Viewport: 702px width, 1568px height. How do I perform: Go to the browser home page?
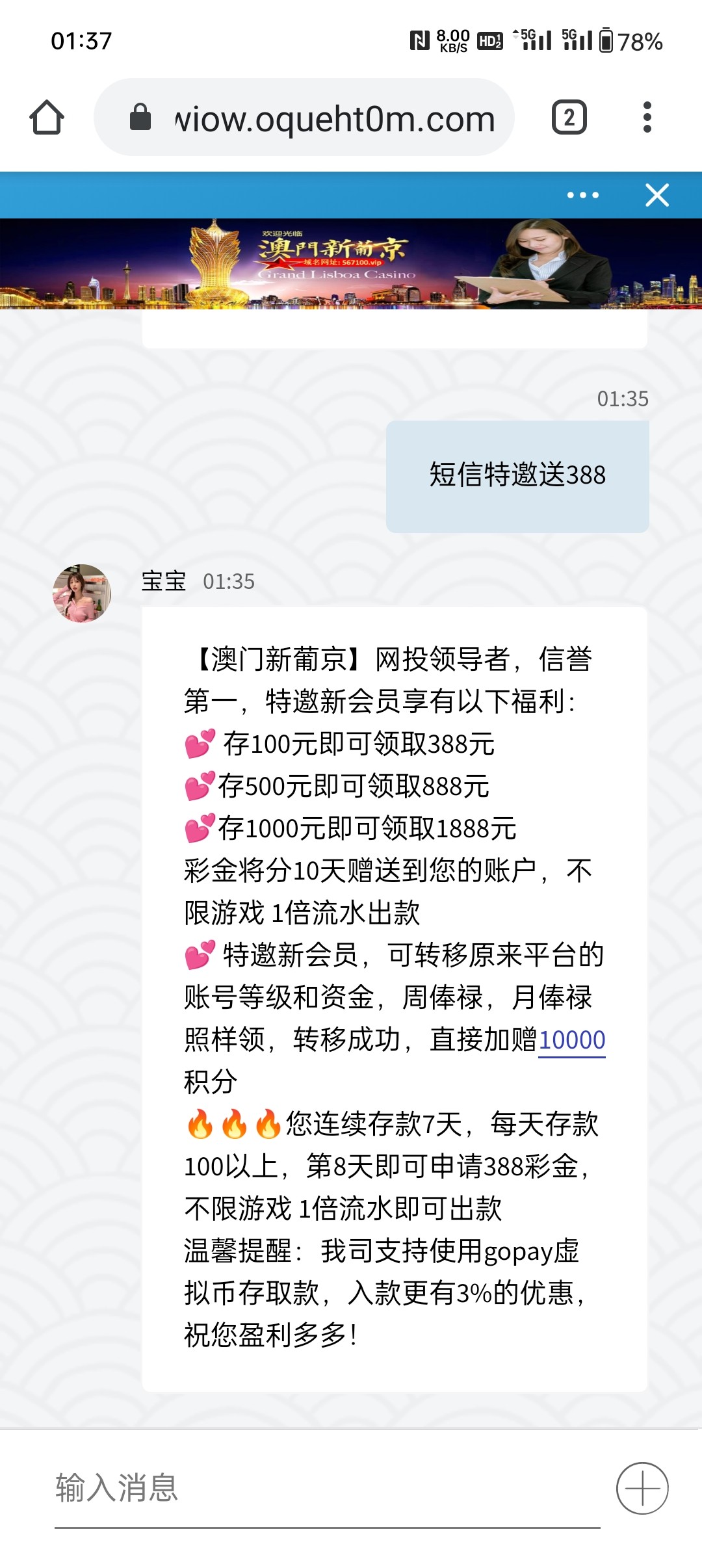(47, 118)
